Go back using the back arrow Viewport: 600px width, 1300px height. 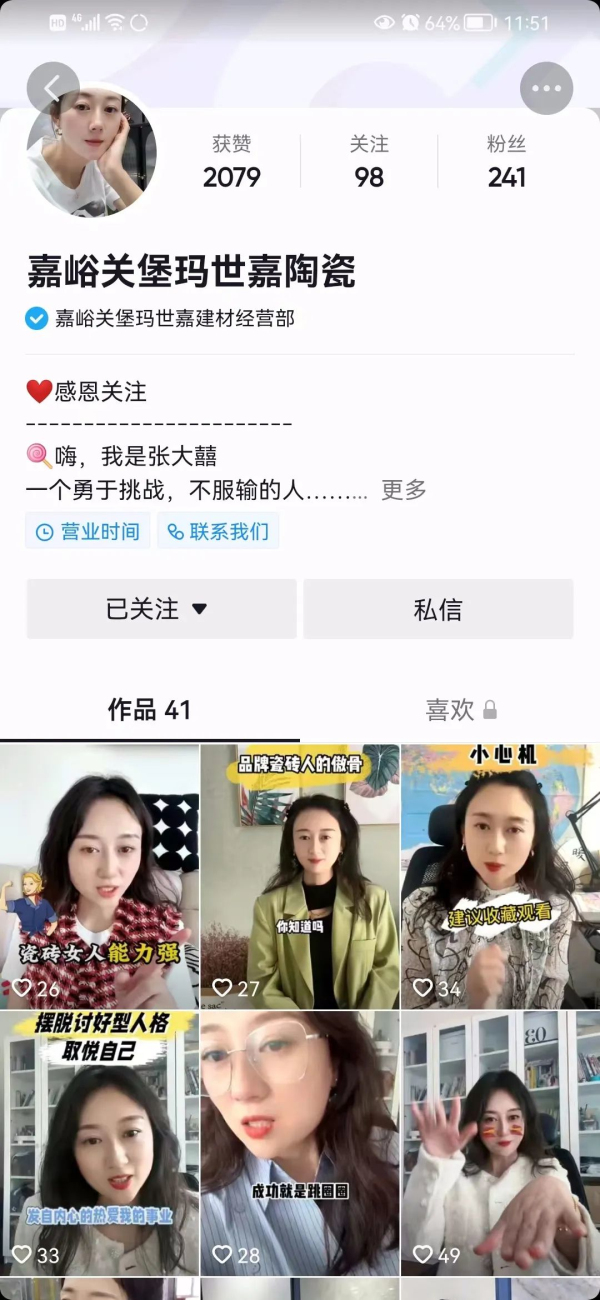click(53, 87)
